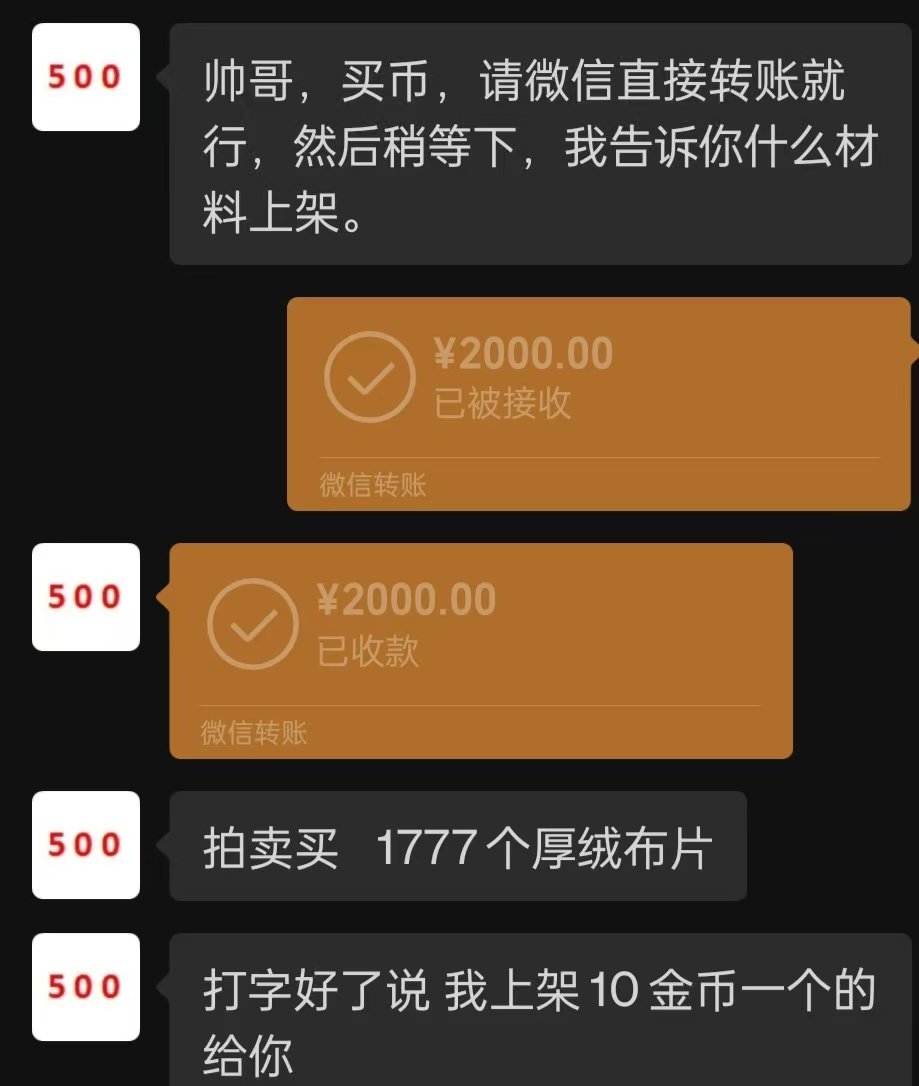Tap the 500 avatar beside the 已收款 transfer
This screenshot has width=919, height=1086.
point(86,597)
